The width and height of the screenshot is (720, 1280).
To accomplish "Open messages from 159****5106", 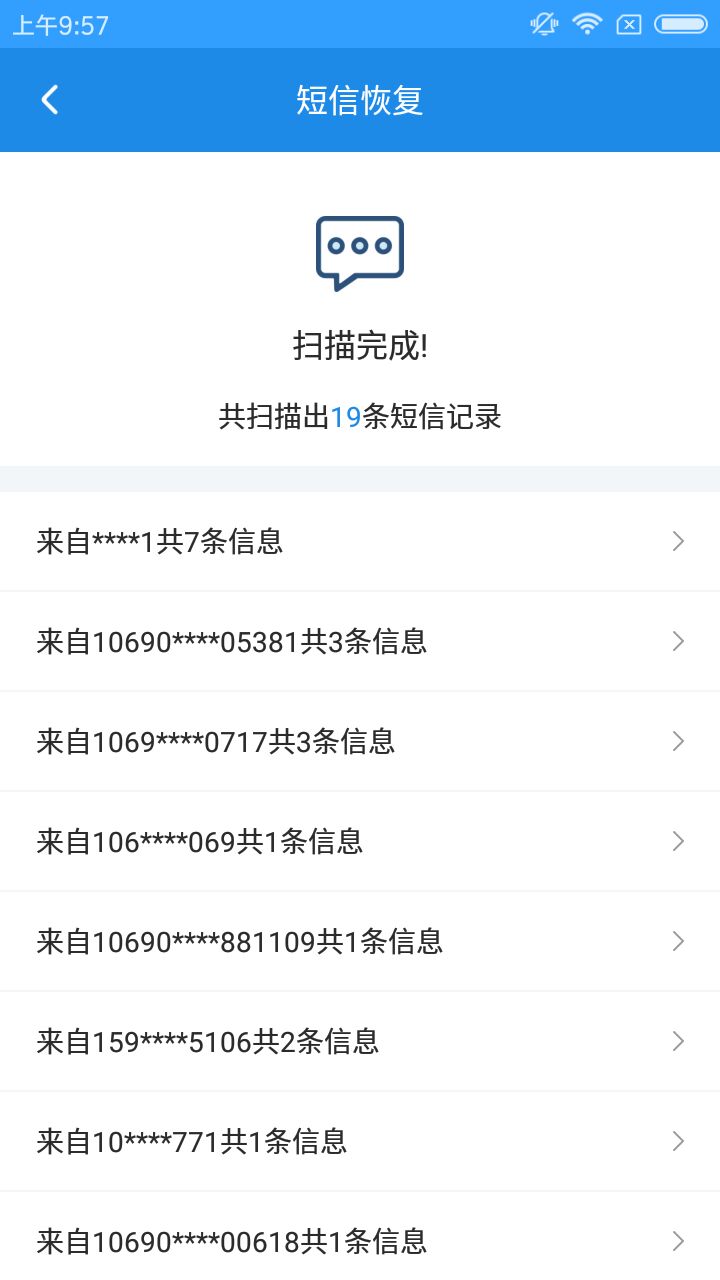I will (360, 1041).
